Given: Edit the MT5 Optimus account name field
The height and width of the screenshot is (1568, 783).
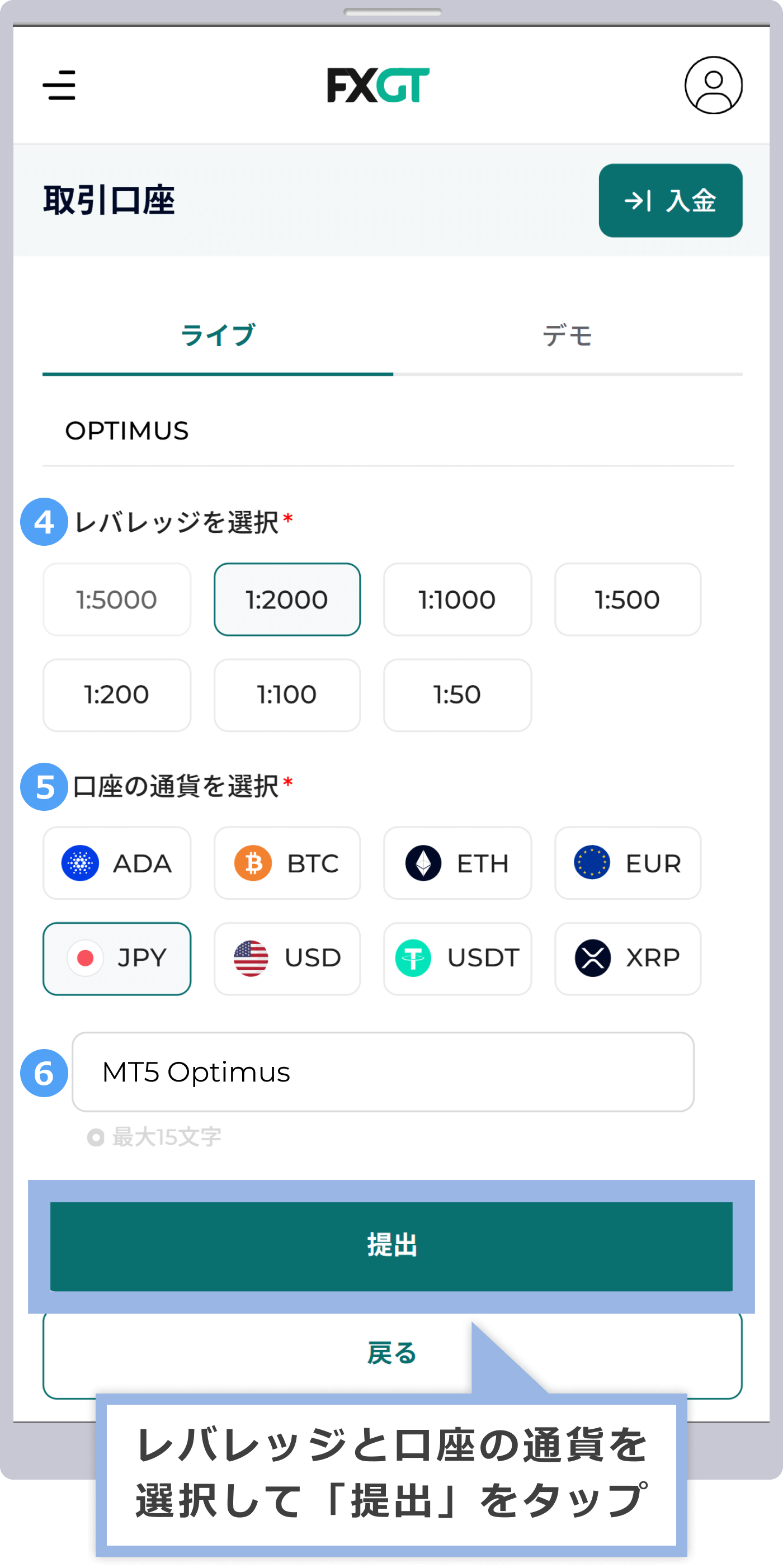Looking at the screenshot, I should coord(383,1072).
